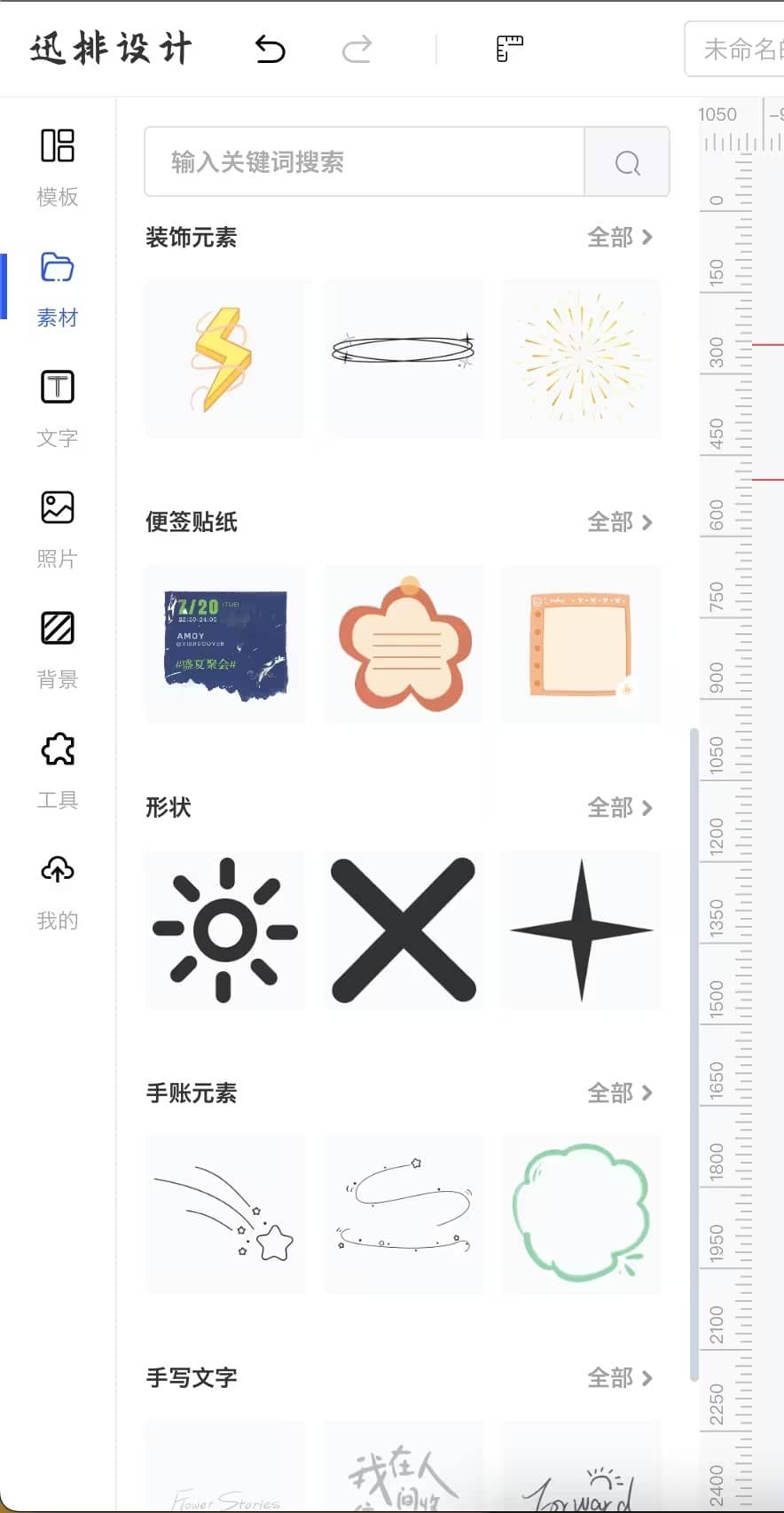Insert the sun shape
The image size is (784, 1513).
pos(224,930)
